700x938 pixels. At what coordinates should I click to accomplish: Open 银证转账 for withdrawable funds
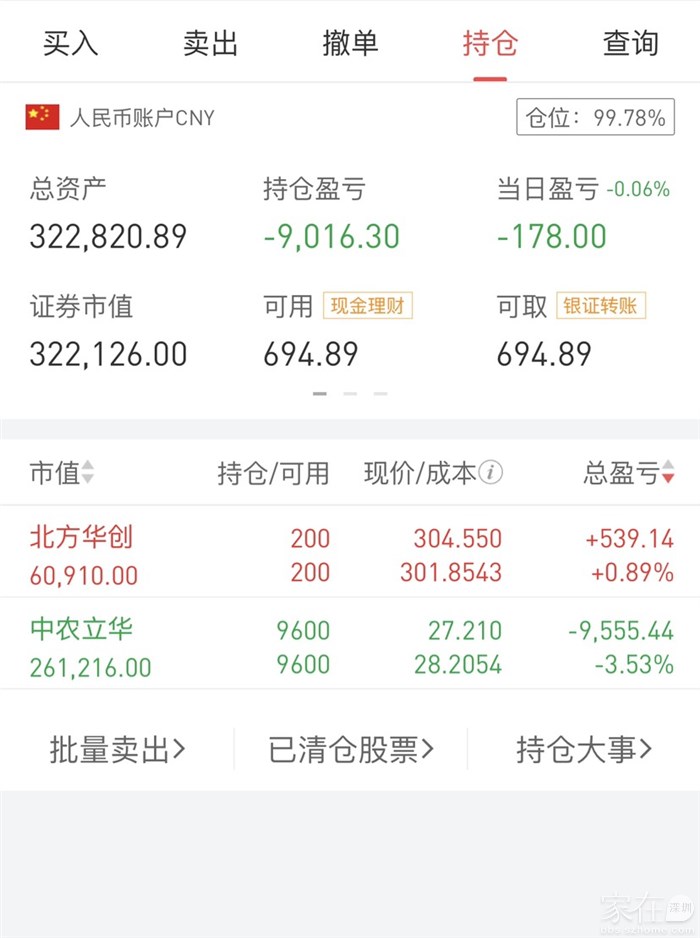(601, 306)
